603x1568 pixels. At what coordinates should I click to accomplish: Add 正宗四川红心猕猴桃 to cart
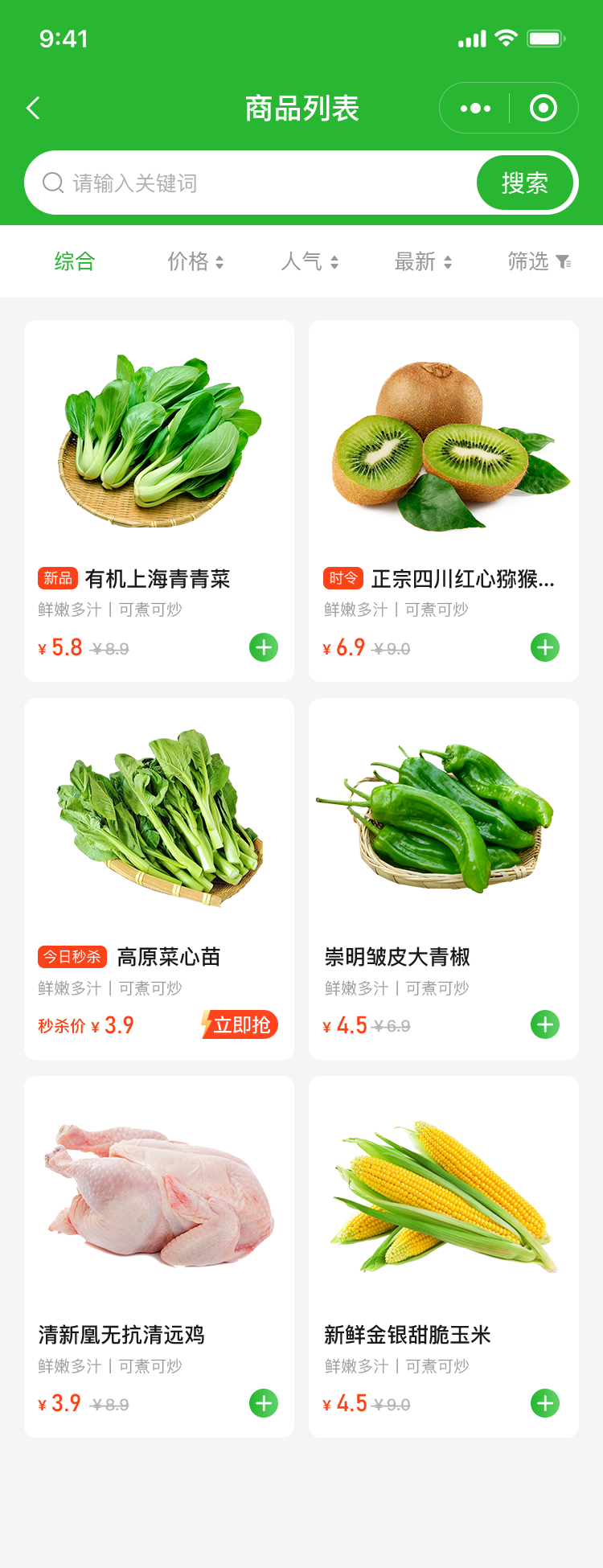[x=545, y=647]
